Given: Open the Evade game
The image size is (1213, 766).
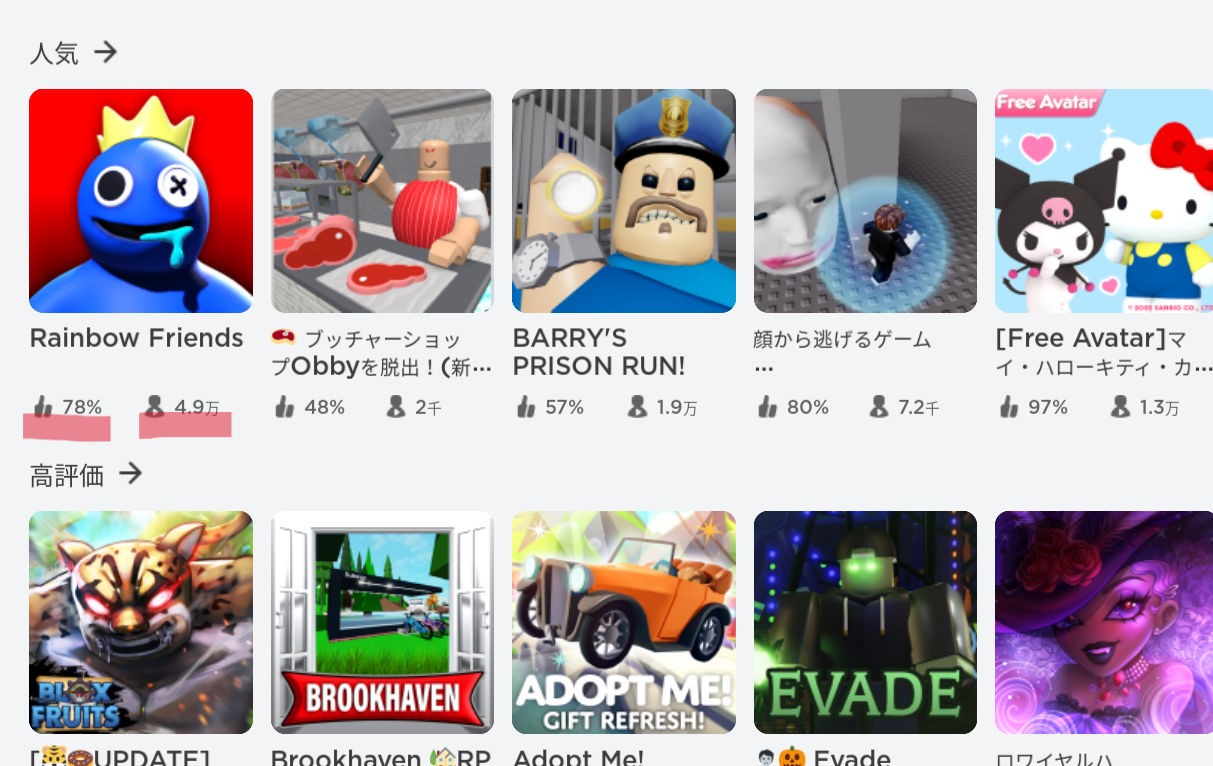Looking at the screenshot, I should coord(865,622).
